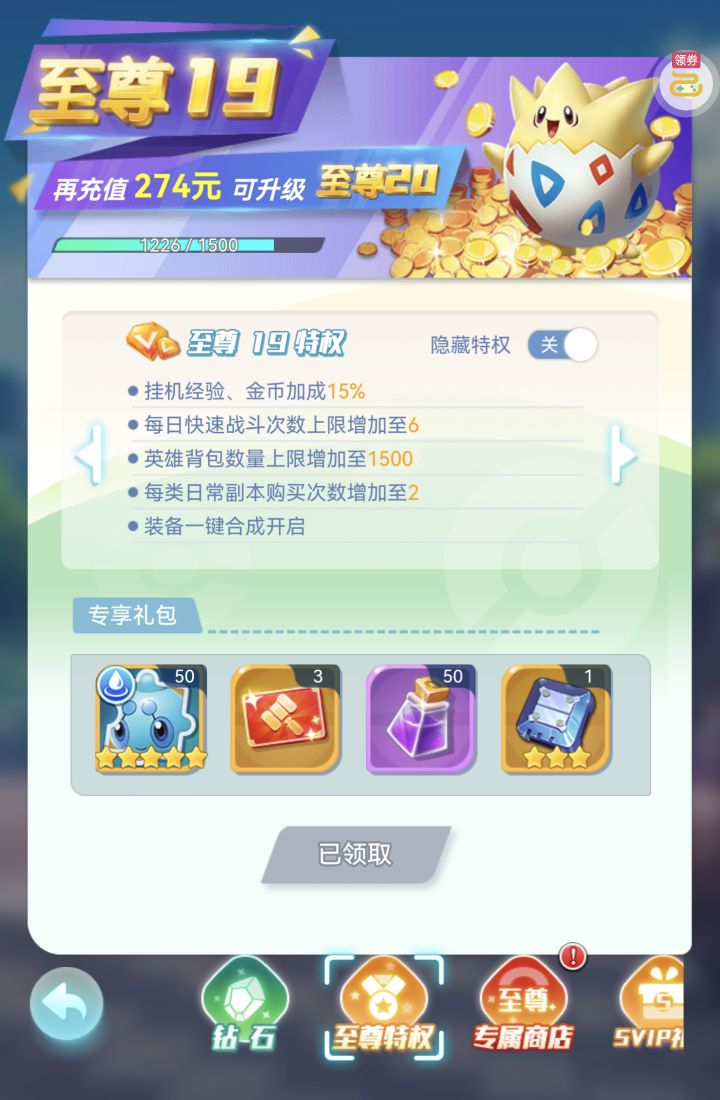Switch to the SVIP gift tab
The width and height of the screenshot is (720, 1100).
[650, 1005]
